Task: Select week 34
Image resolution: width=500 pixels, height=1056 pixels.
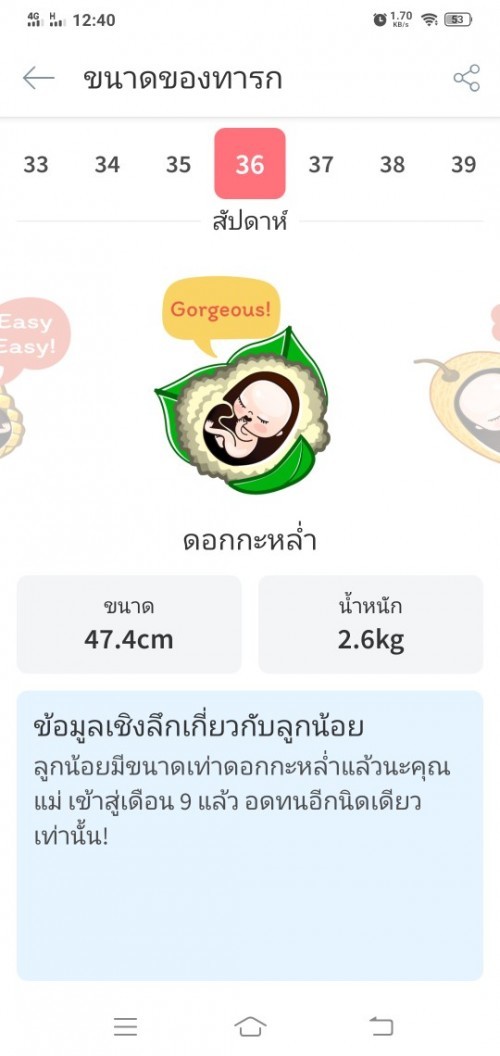Action: [x=107, y=164]
